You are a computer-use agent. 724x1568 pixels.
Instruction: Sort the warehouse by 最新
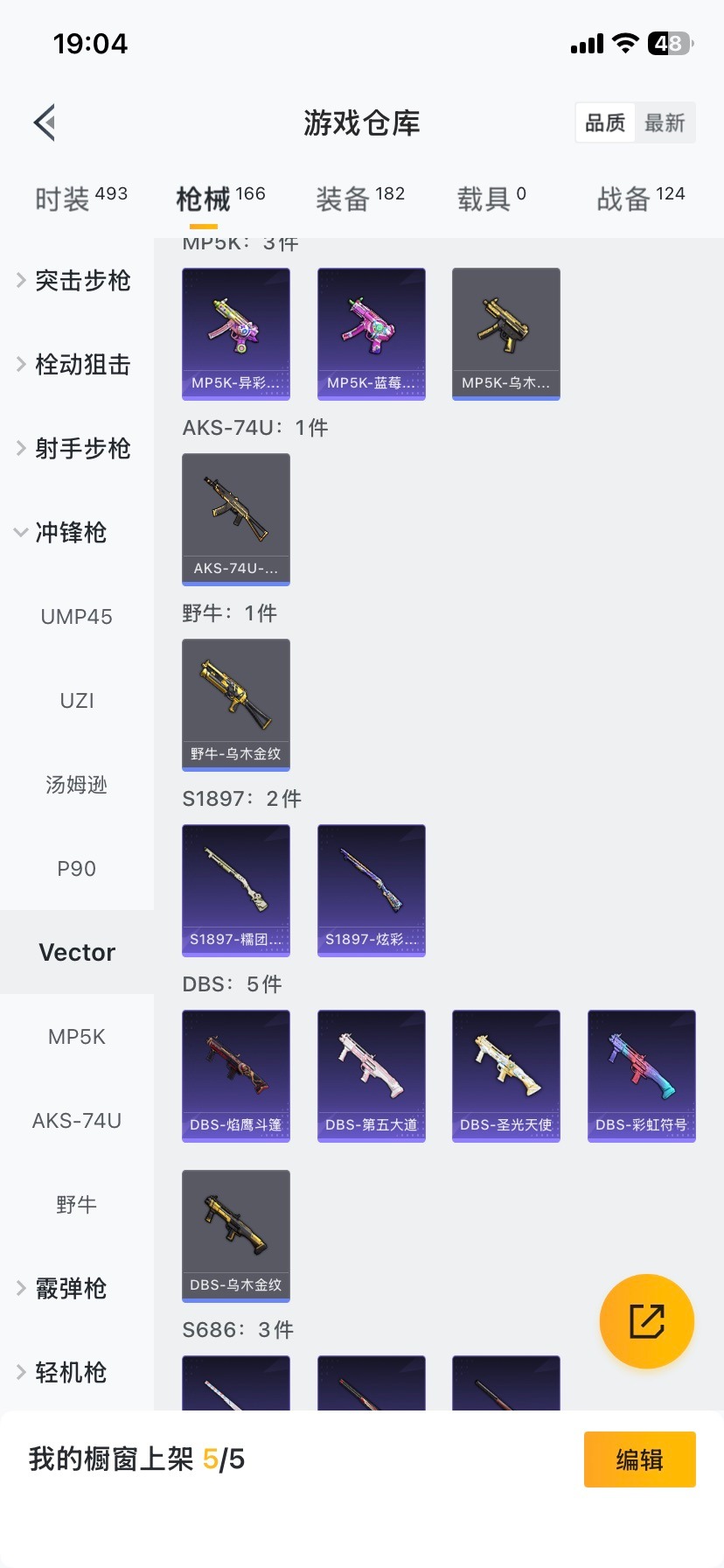(x=665, y=122)
